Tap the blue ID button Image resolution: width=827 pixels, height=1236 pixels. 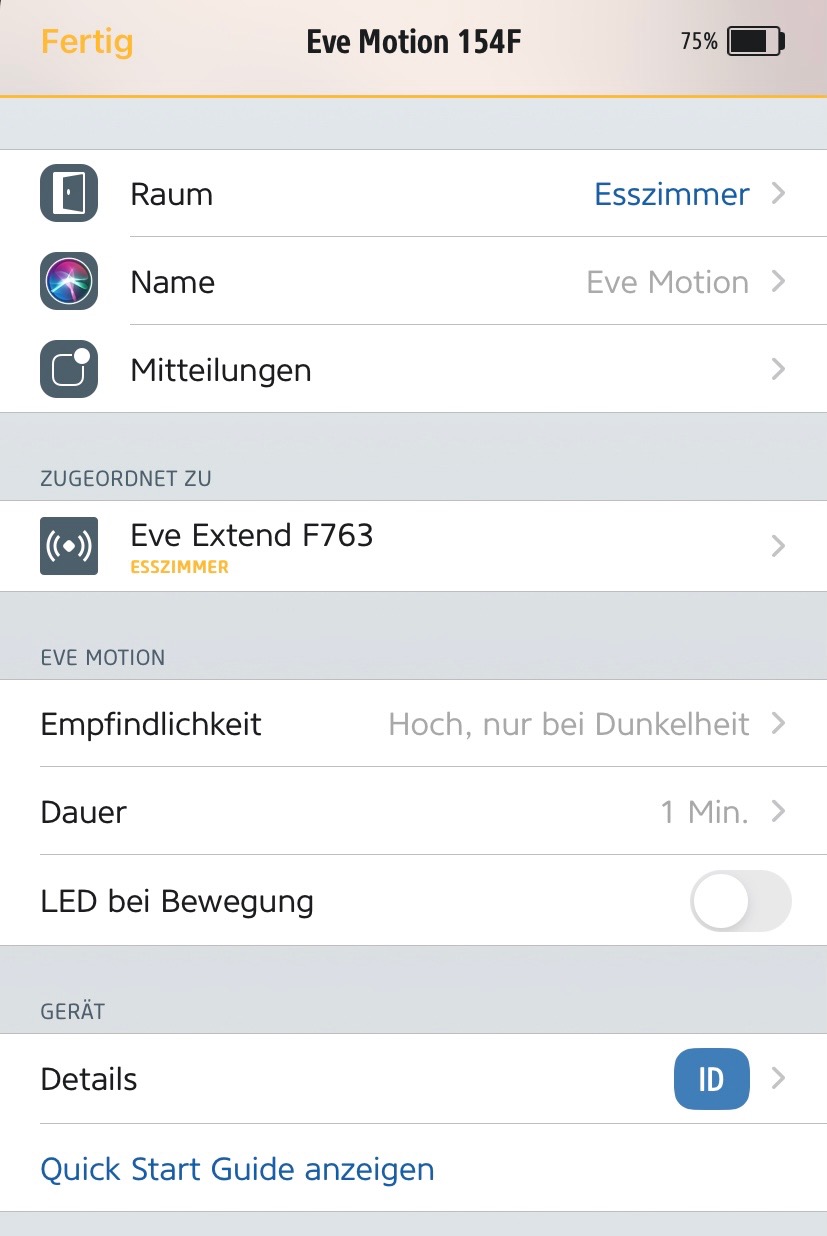(711, 1080)
